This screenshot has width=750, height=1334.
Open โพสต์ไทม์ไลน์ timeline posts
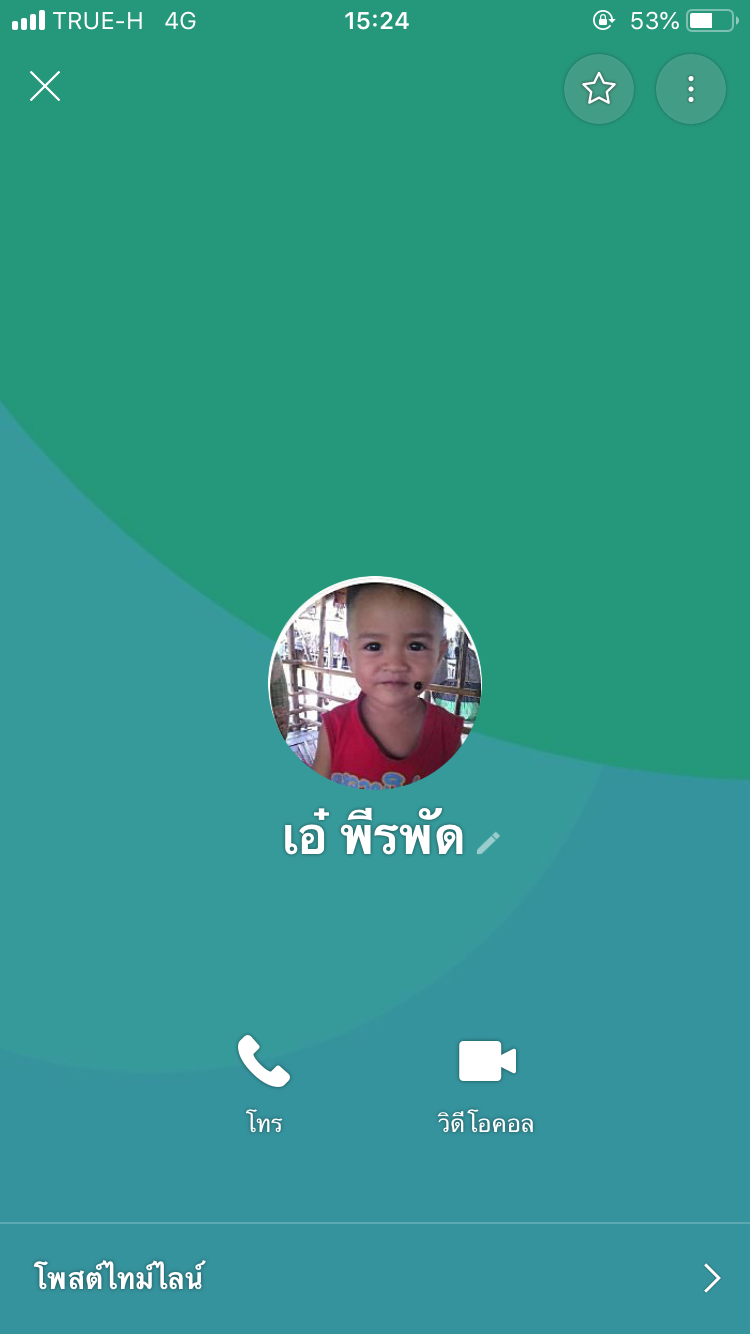click(375, 1278)
